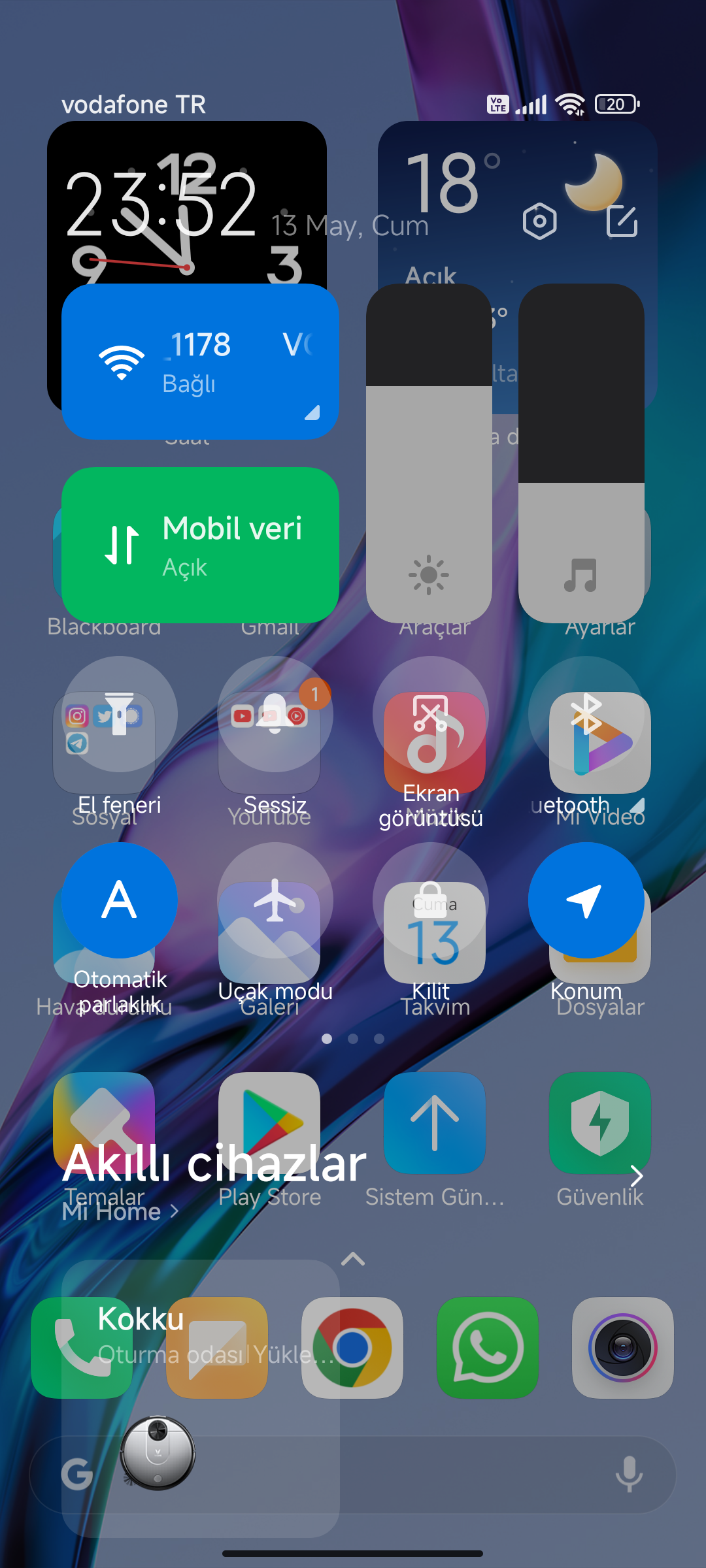Turn off Konum location
The width and height of the screenshot is (706, 1568).
[586, 900]
